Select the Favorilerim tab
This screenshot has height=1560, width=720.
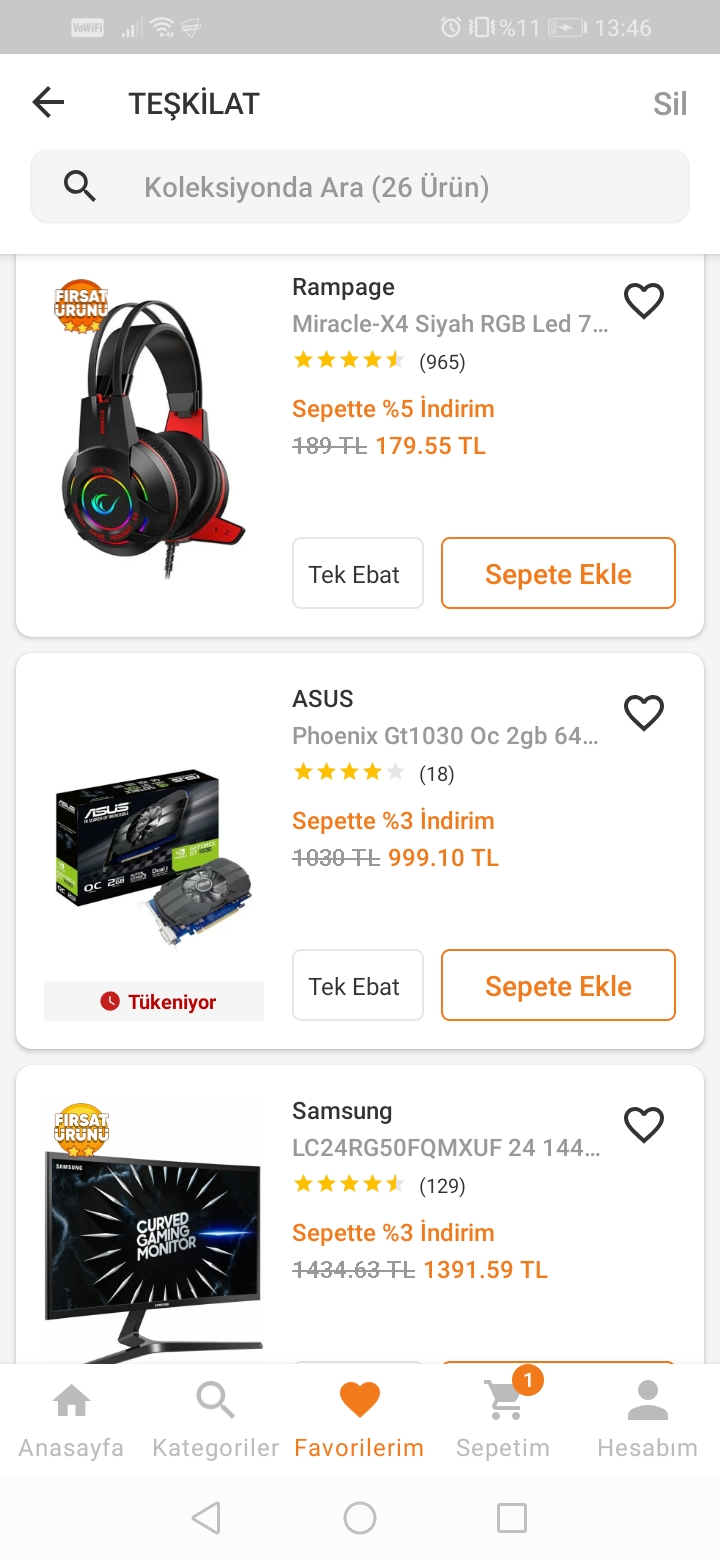(x=359, y=1420)
